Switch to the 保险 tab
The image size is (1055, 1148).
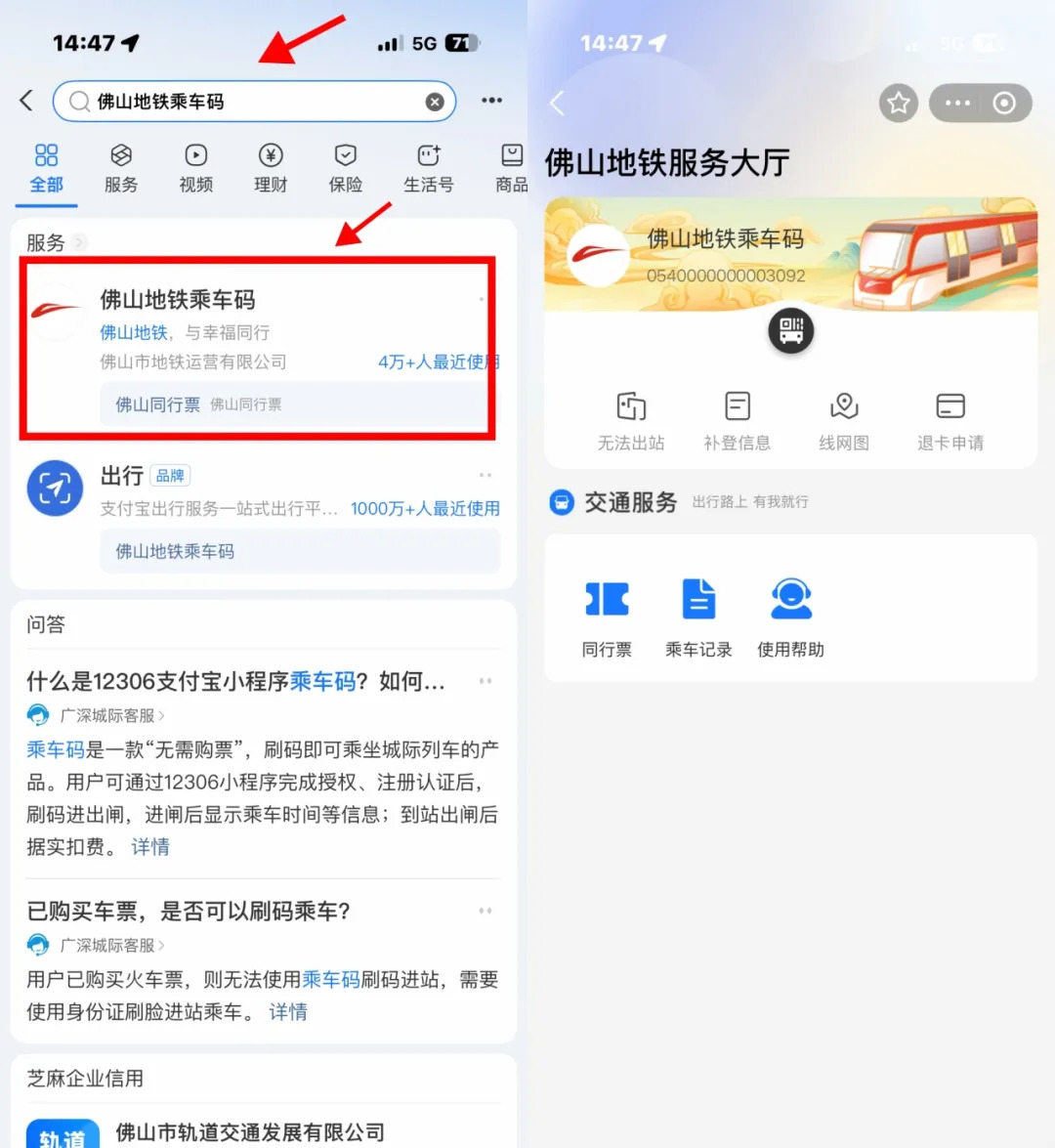click(346, 168)
